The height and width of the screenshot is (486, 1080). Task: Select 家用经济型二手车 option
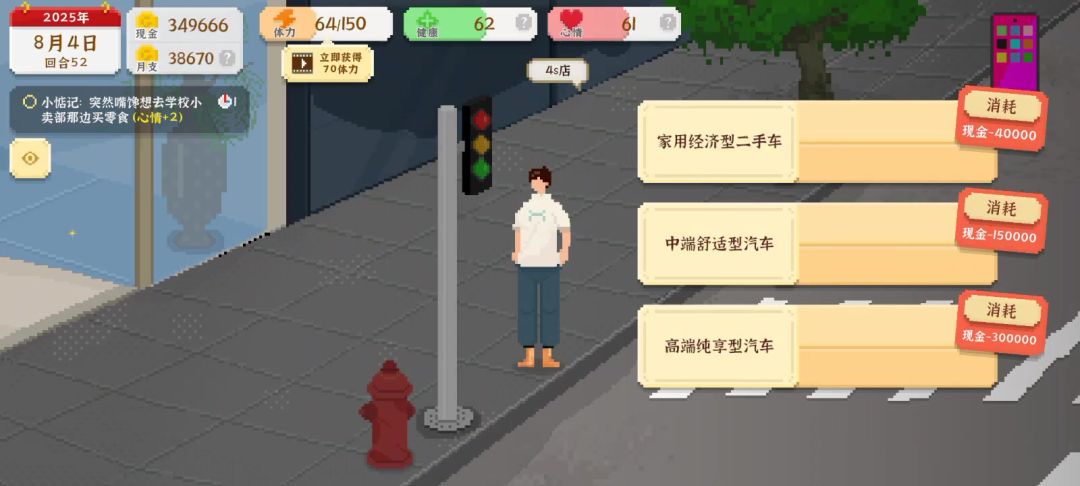[719, 142]
